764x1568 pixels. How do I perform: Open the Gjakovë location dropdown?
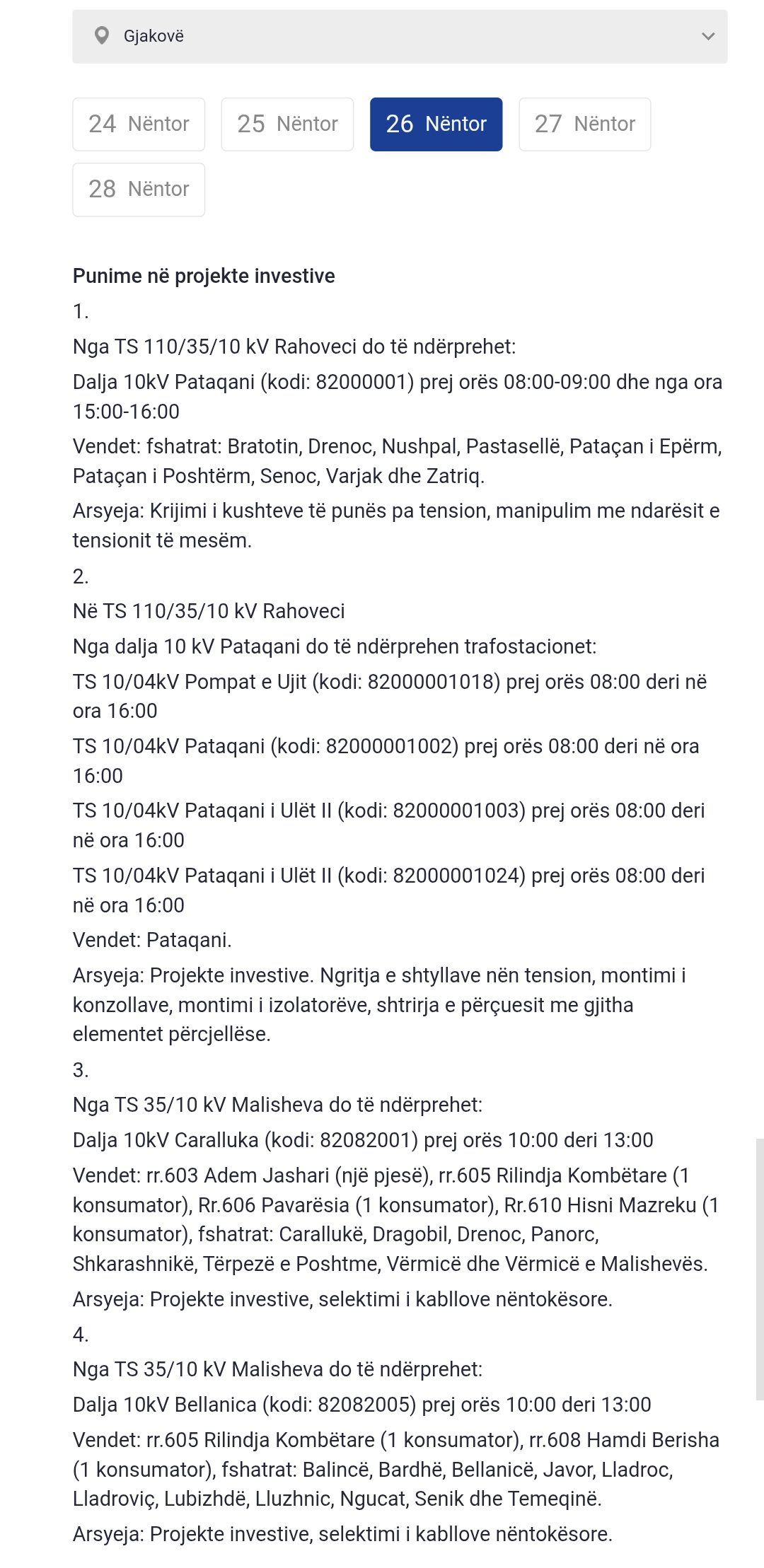click(400, 36)
